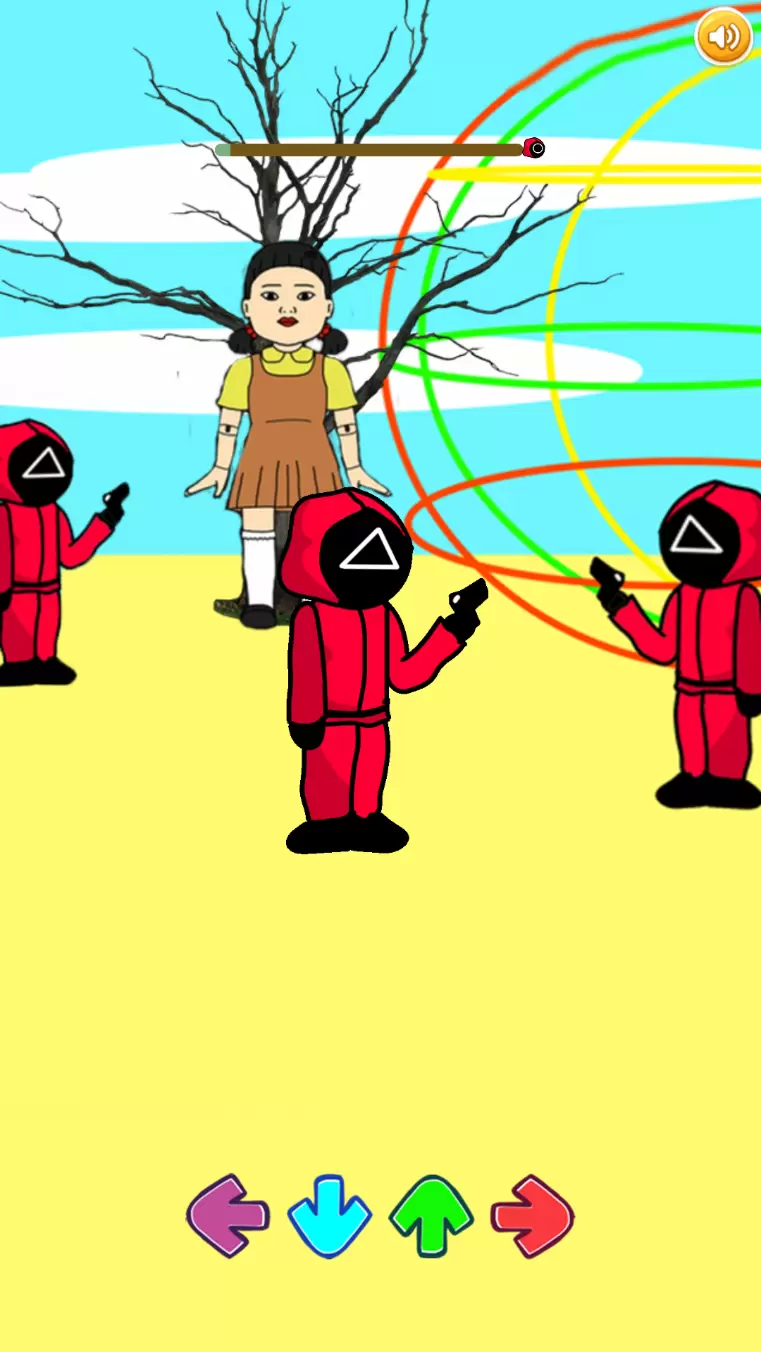The height and width of the screenshot is (1352, 761).
Task: Hit the blue down arrow
Action: pos(330,1215)
